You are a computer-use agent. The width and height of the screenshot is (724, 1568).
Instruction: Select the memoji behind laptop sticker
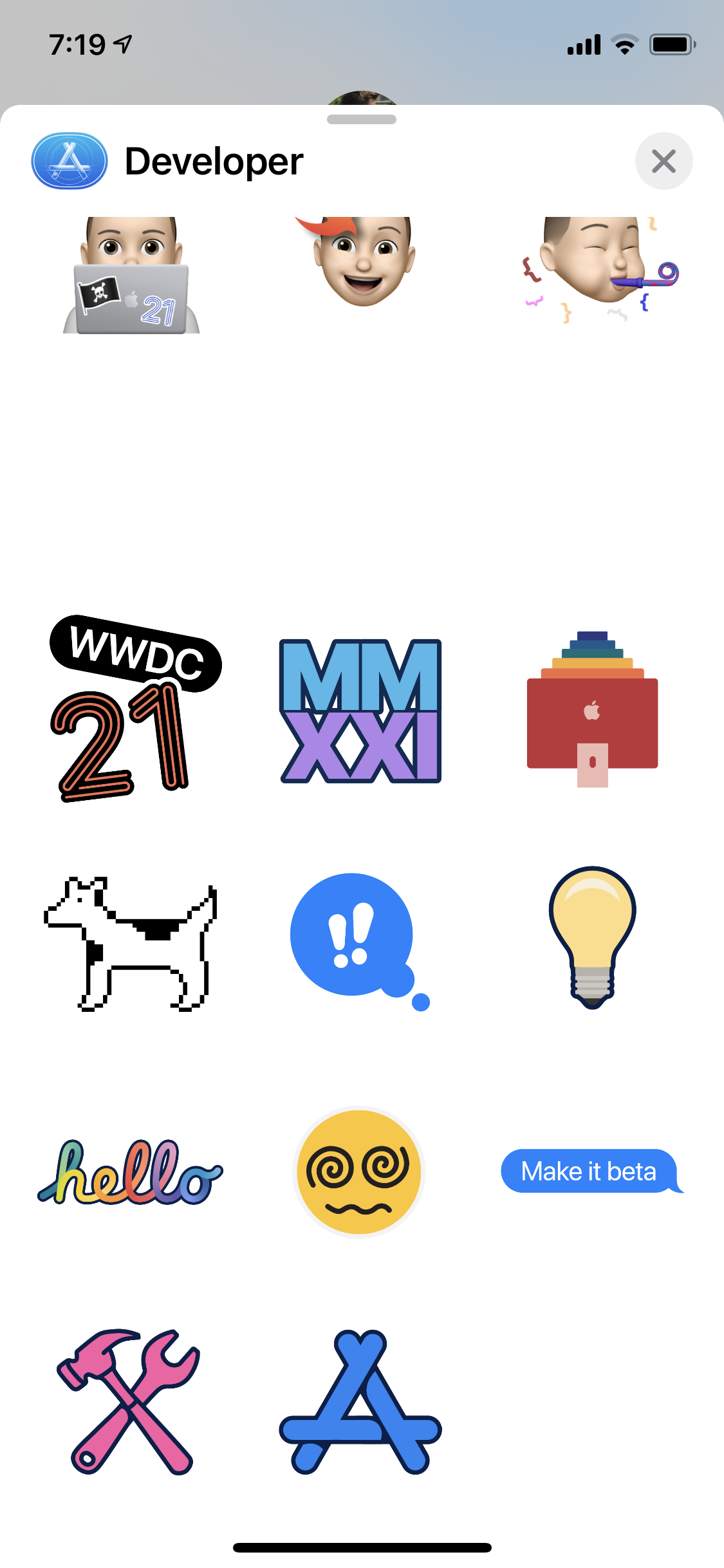(x=132, y=277)
